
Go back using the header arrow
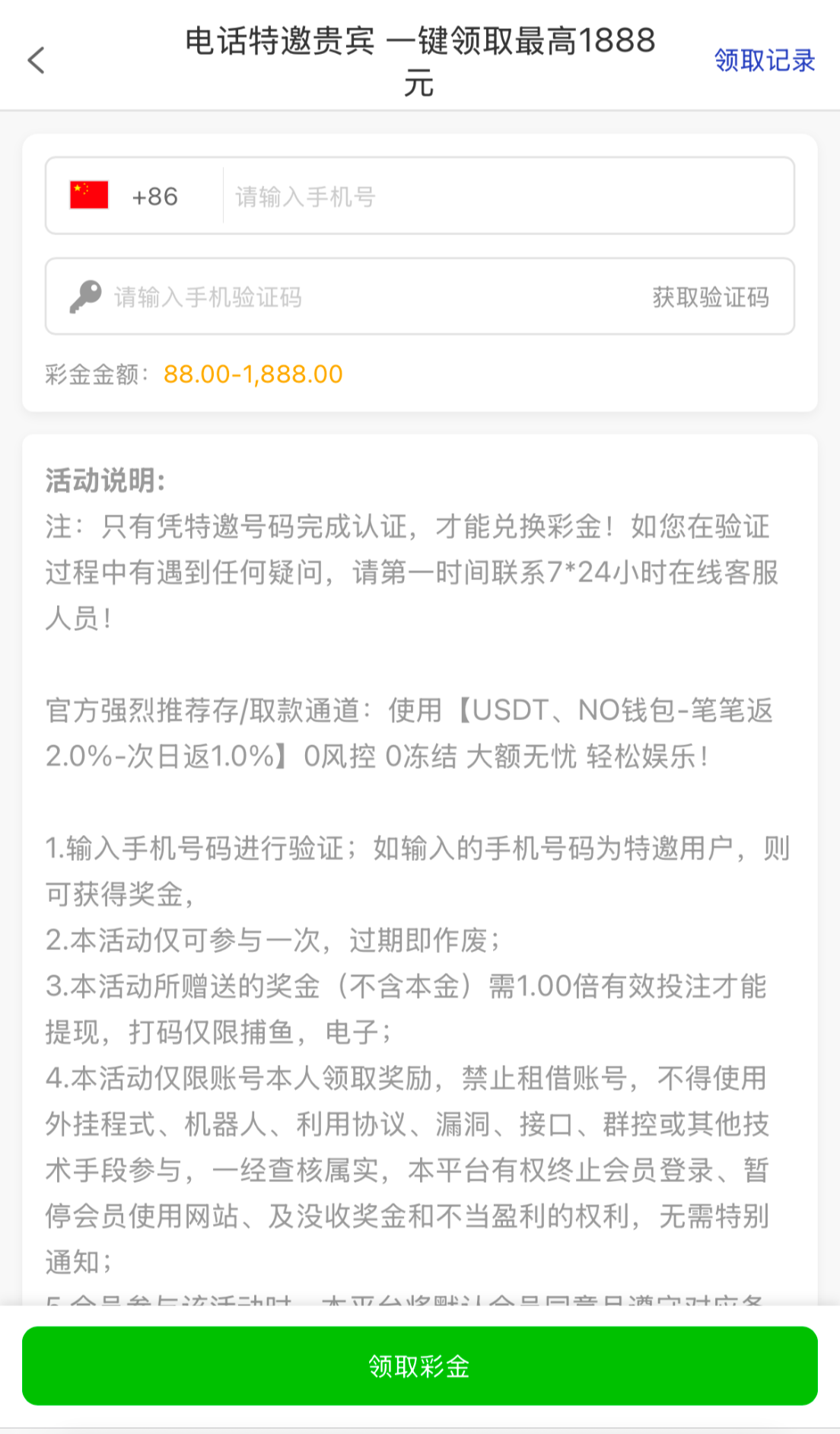click(x=37, y=60)
